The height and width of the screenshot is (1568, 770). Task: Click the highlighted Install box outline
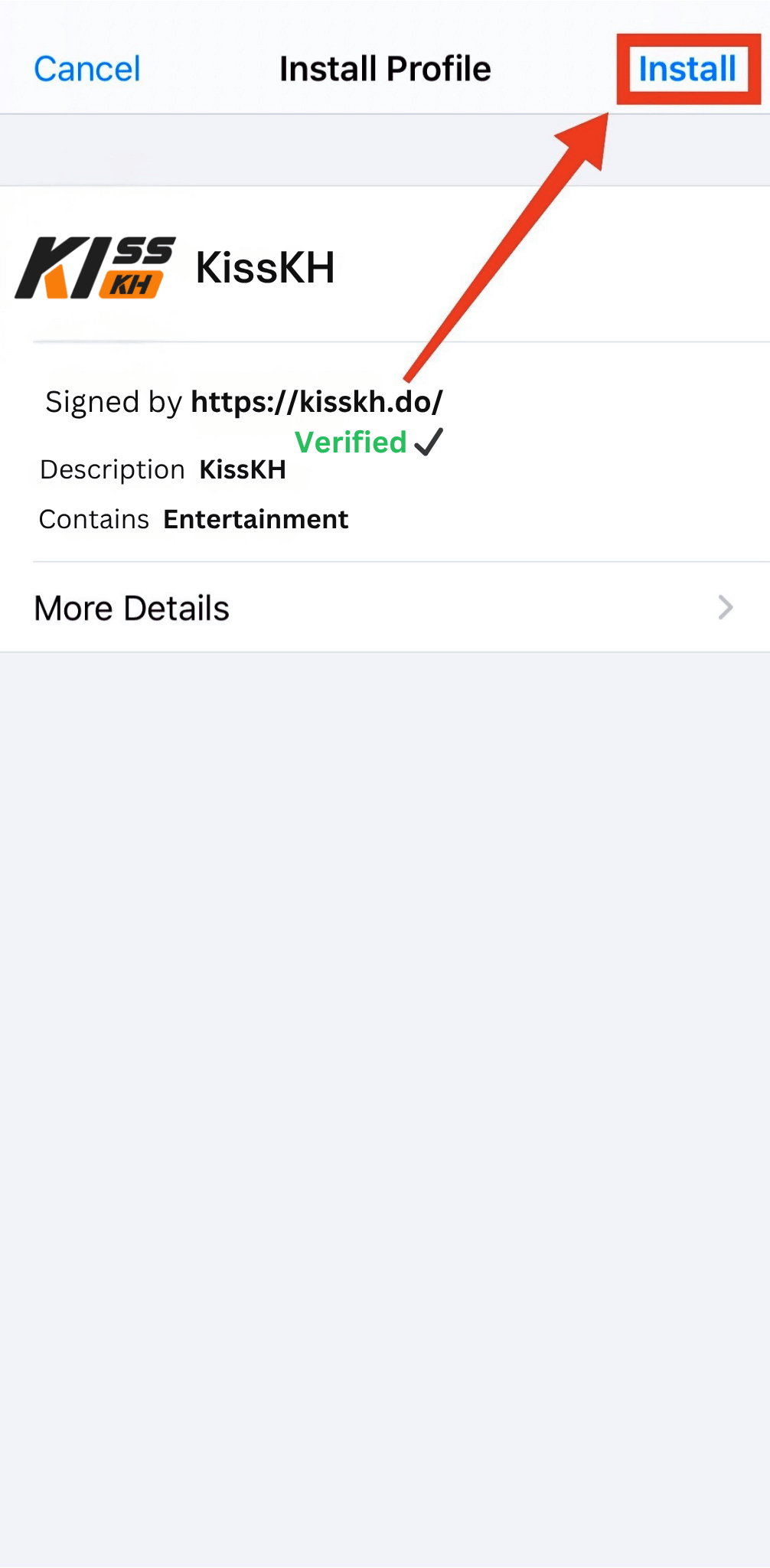687,70
